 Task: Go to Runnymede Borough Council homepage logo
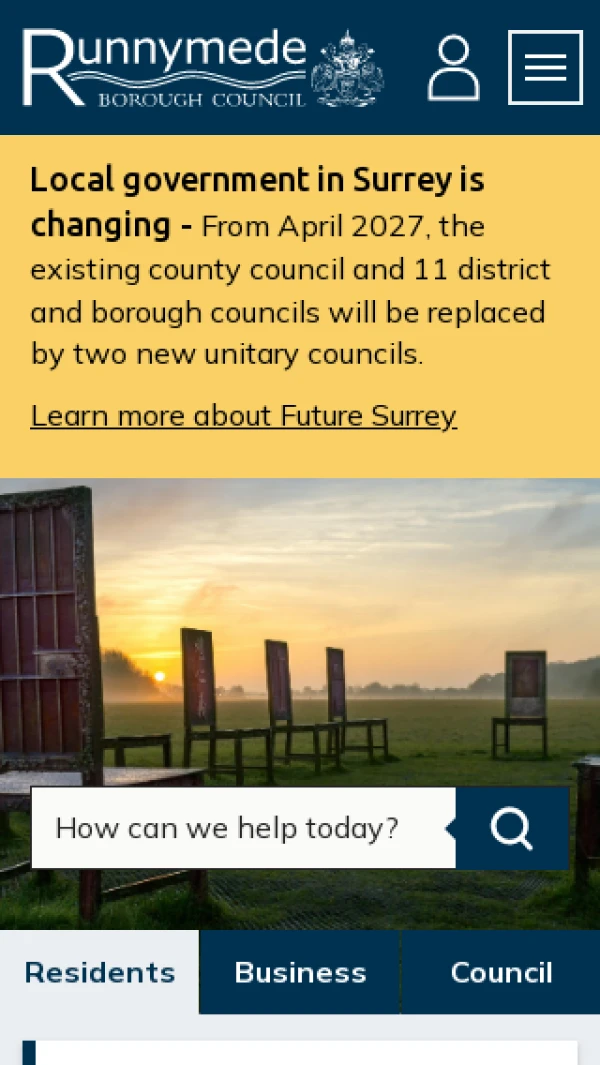point(203,67)
